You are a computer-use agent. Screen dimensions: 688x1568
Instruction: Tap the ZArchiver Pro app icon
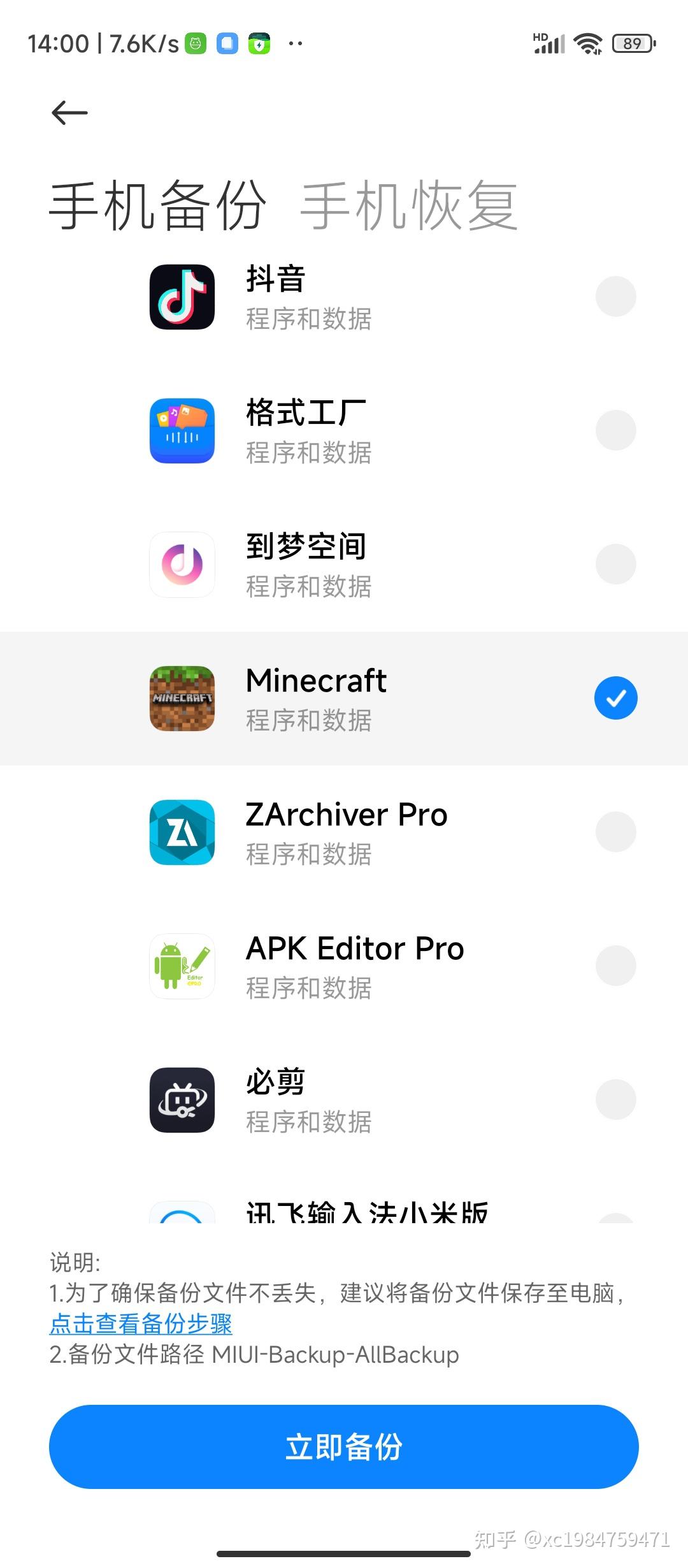click(182, 832)
